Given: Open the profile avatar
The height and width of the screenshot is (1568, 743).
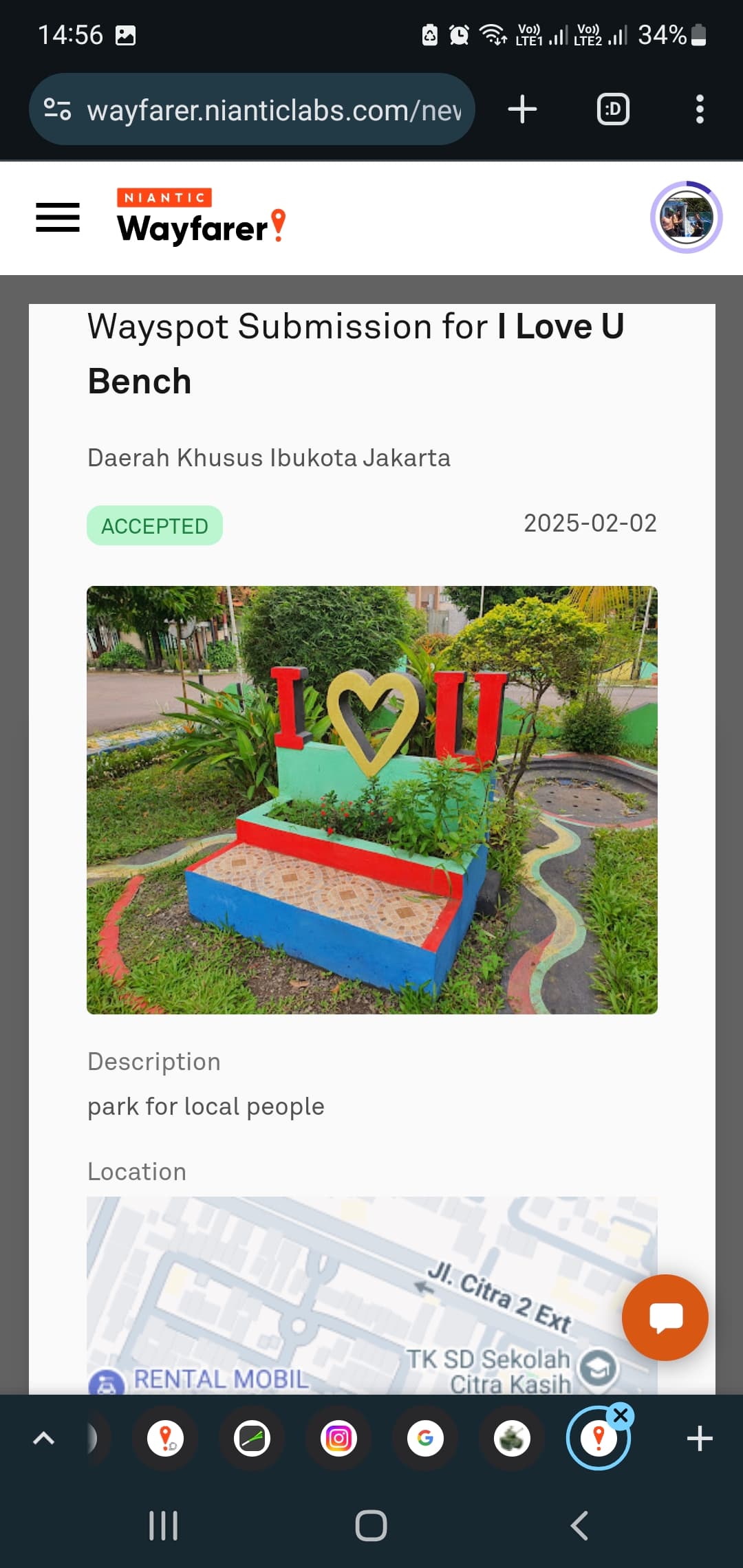Looking at the screenshot, I should pos(686,218).
